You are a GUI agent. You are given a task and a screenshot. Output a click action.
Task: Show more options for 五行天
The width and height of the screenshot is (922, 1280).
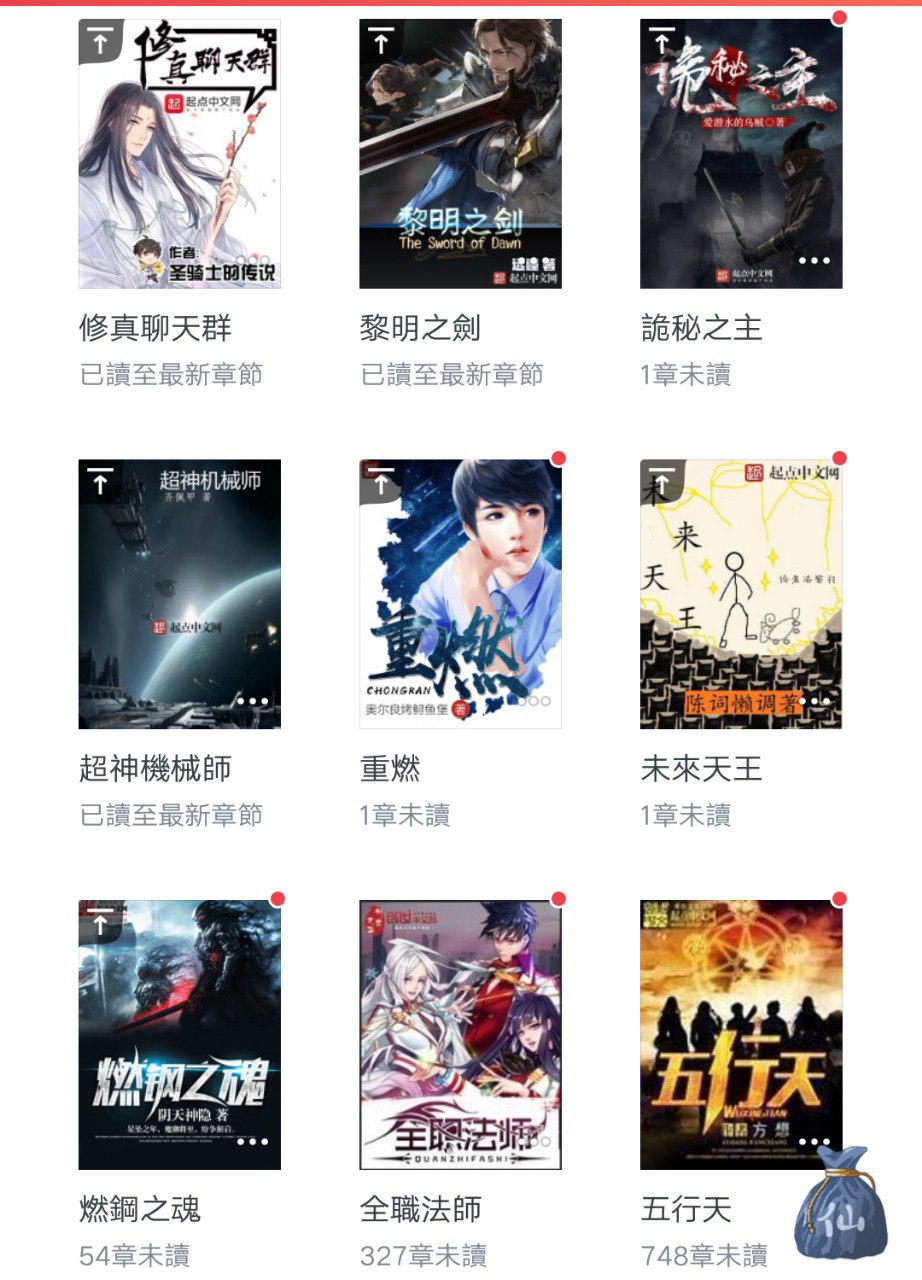click(814, 1141)
